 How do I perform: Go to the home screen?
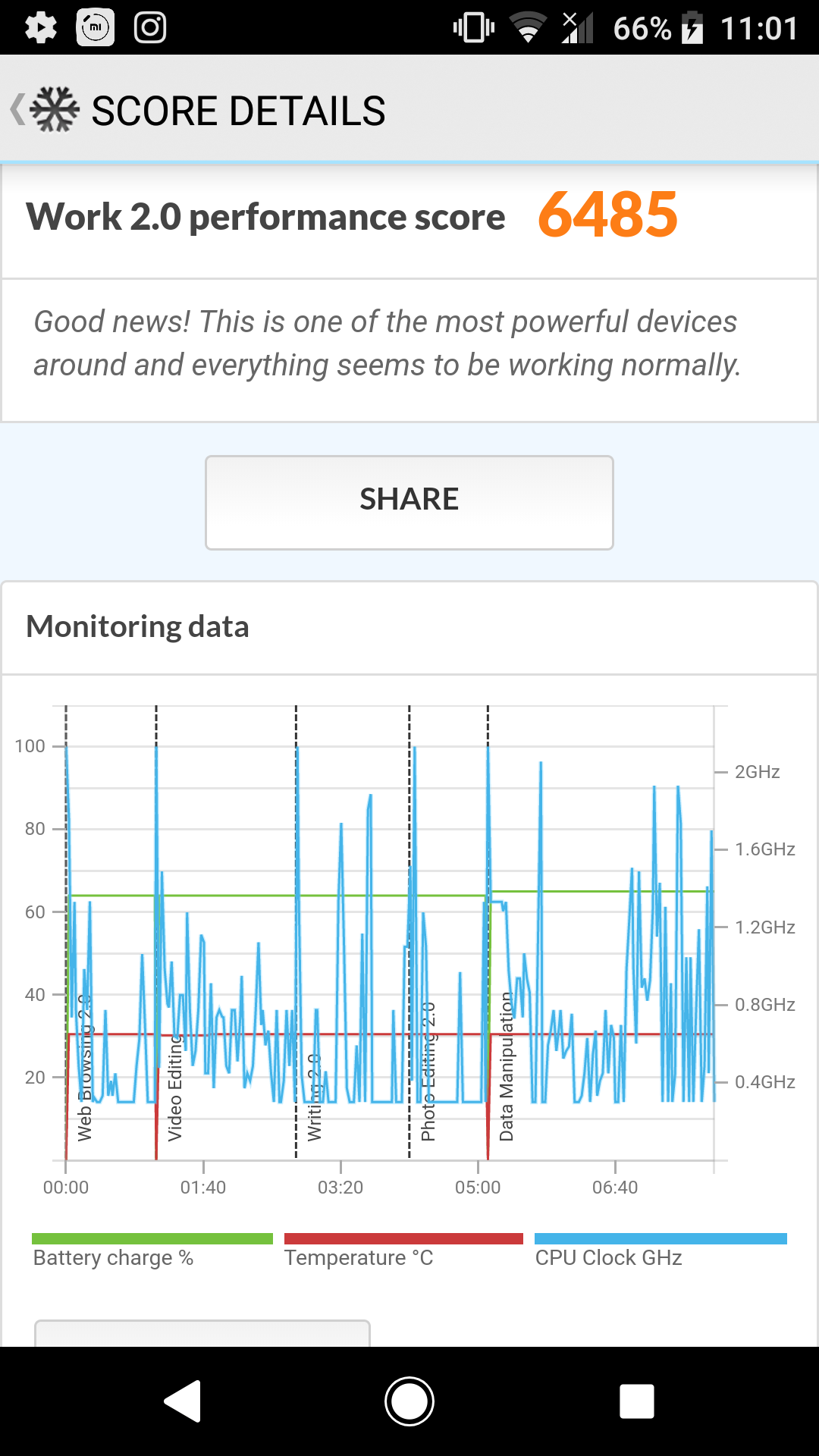[x=409, y=1401]
